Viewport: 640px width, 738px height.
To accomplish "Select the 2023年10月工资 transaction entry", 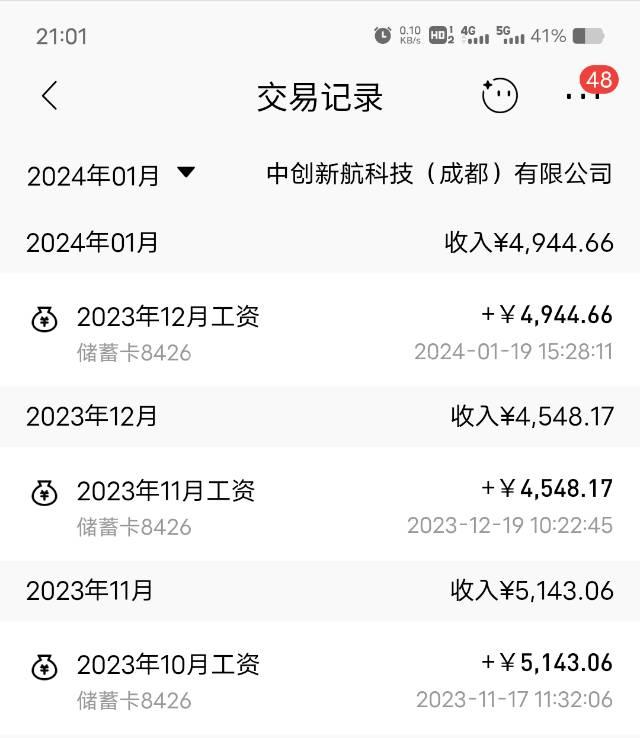I will (320, 681).
